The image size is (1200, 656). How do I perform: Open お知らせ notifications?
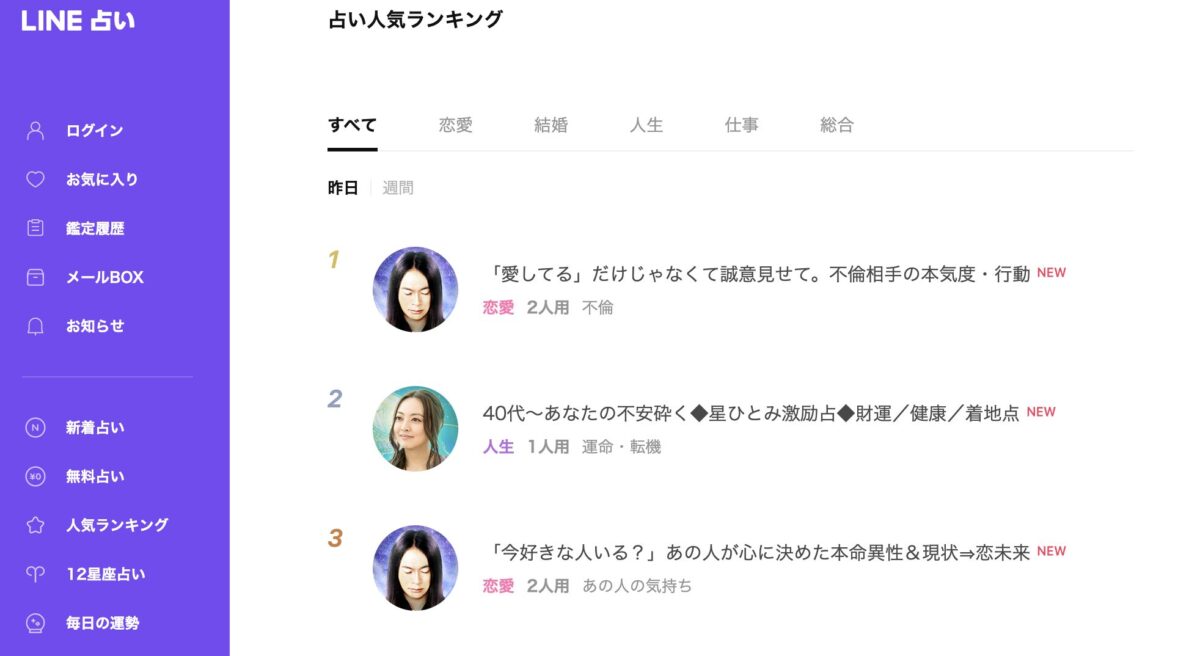click(x=94, y=327)
